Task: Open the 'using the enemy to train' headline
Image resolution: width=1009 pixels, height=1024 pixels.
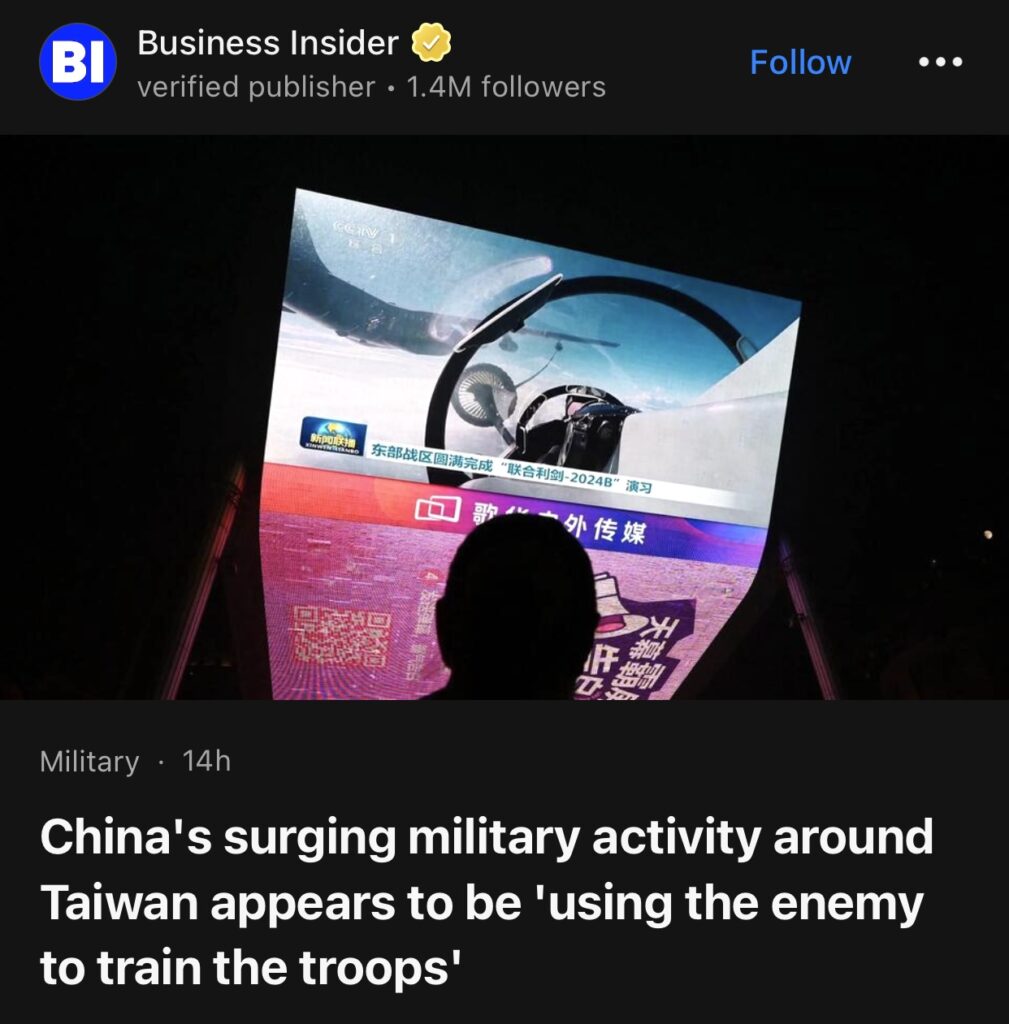Action: pyautogui.click(x=486, y=902)
